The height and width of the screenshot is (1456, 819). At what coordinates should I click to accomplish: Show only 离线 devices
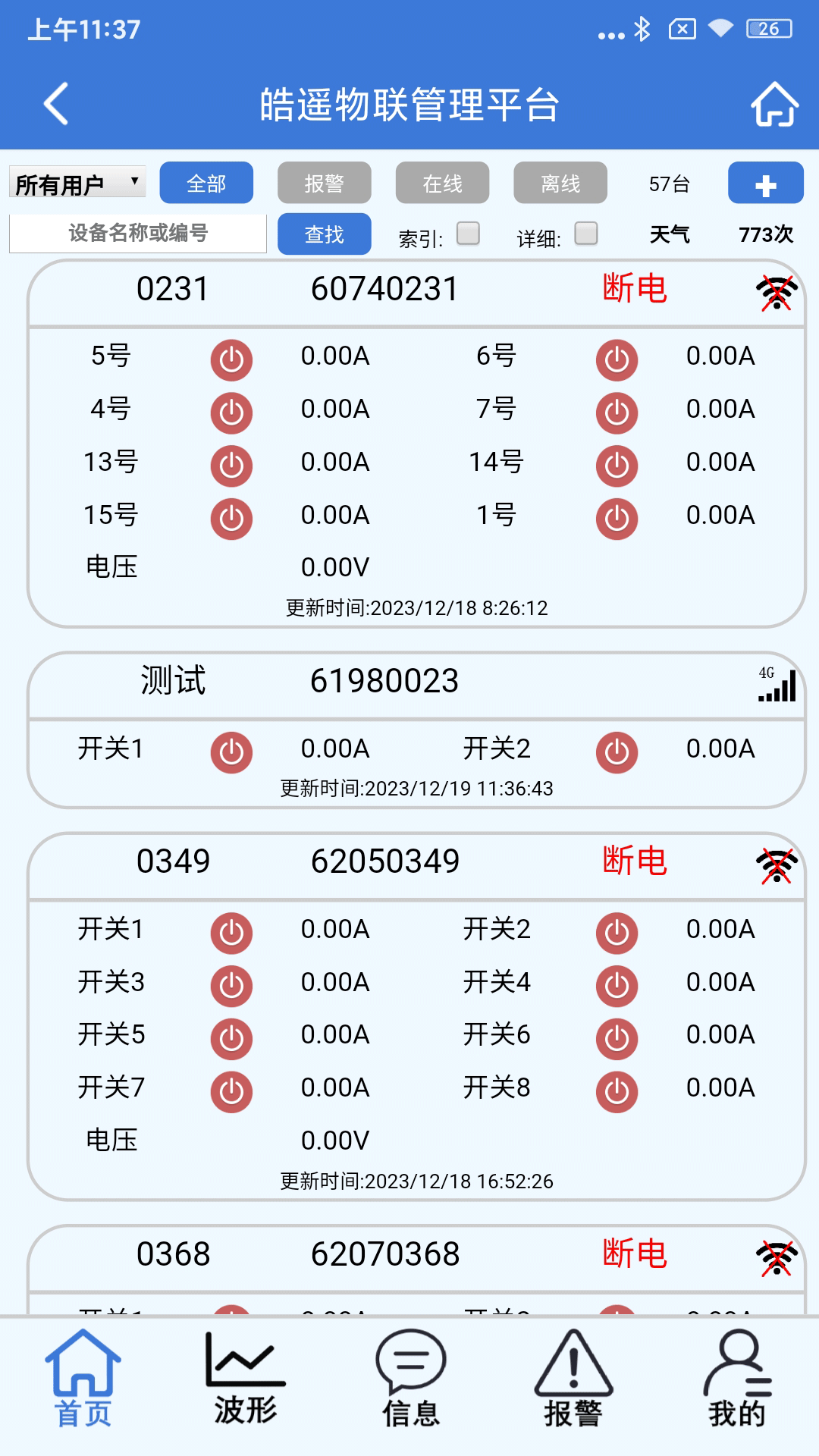pos(560,183)
